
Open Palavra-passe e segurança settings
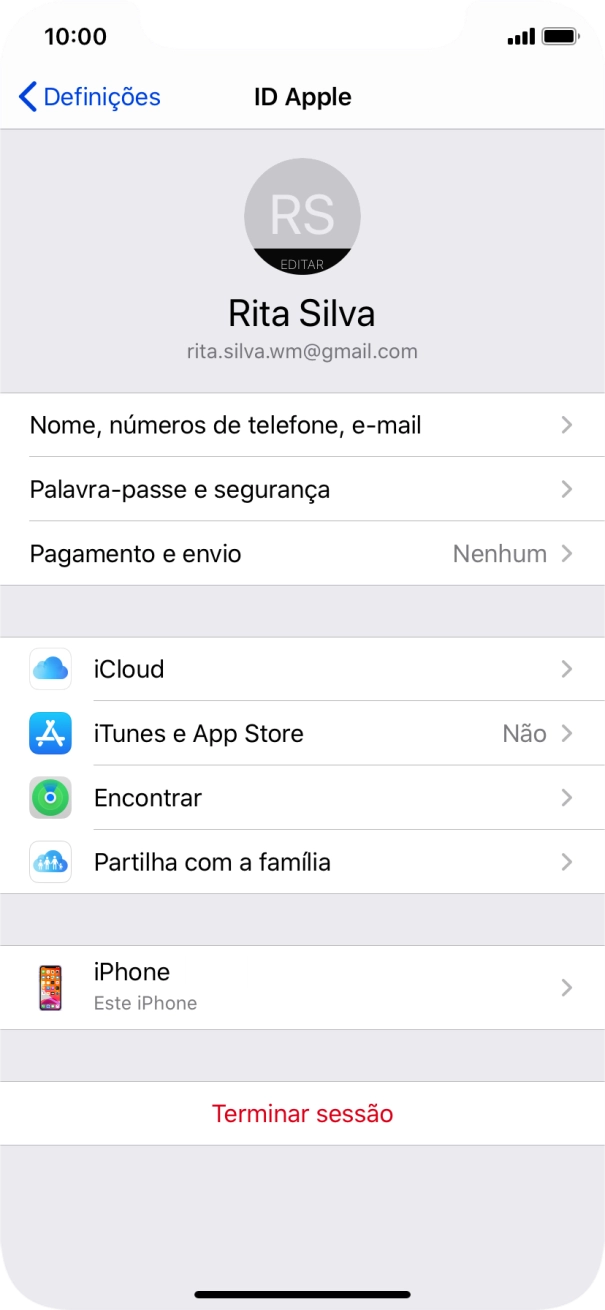click(x=302, y=490)
